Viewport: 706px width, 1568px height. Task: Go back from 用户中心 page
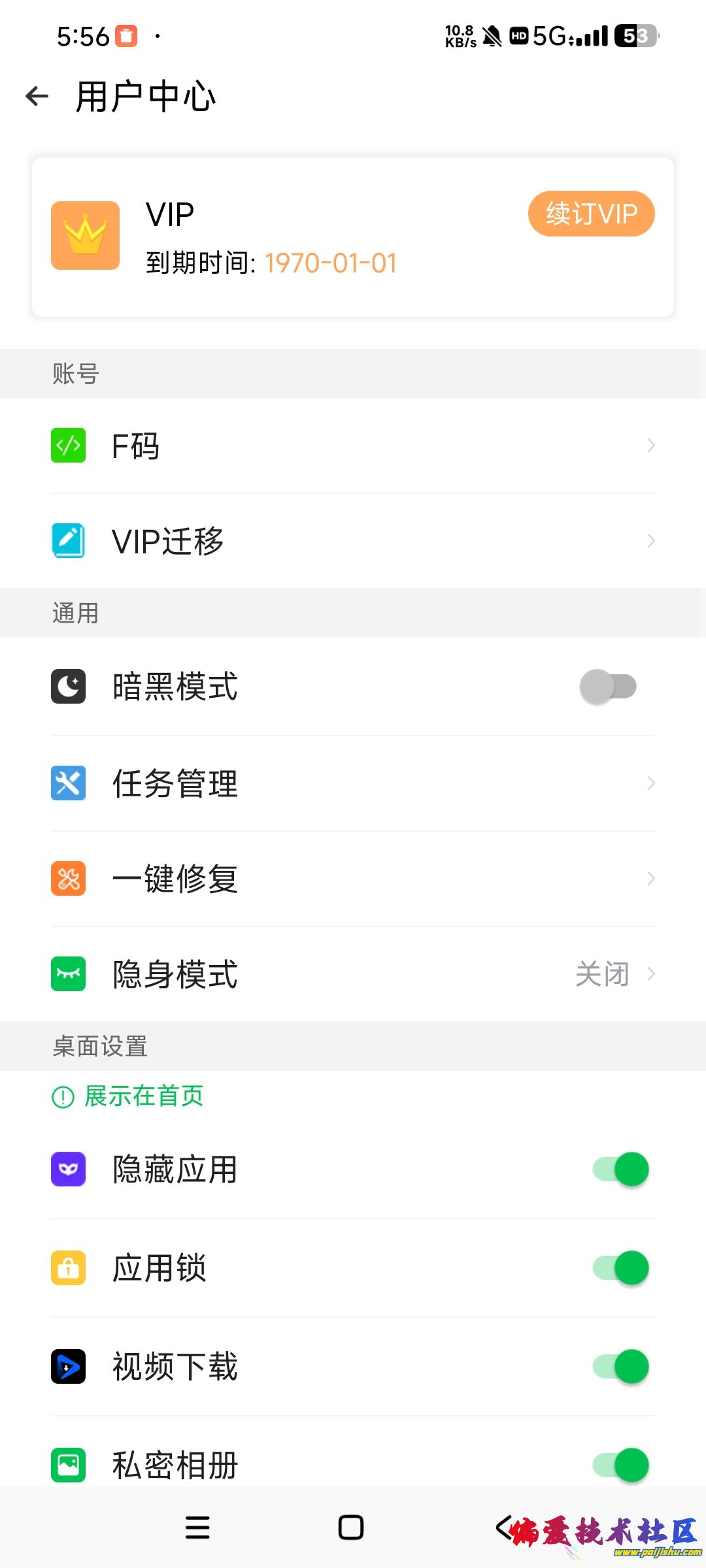pyautogui.click(x=37, y=97)
